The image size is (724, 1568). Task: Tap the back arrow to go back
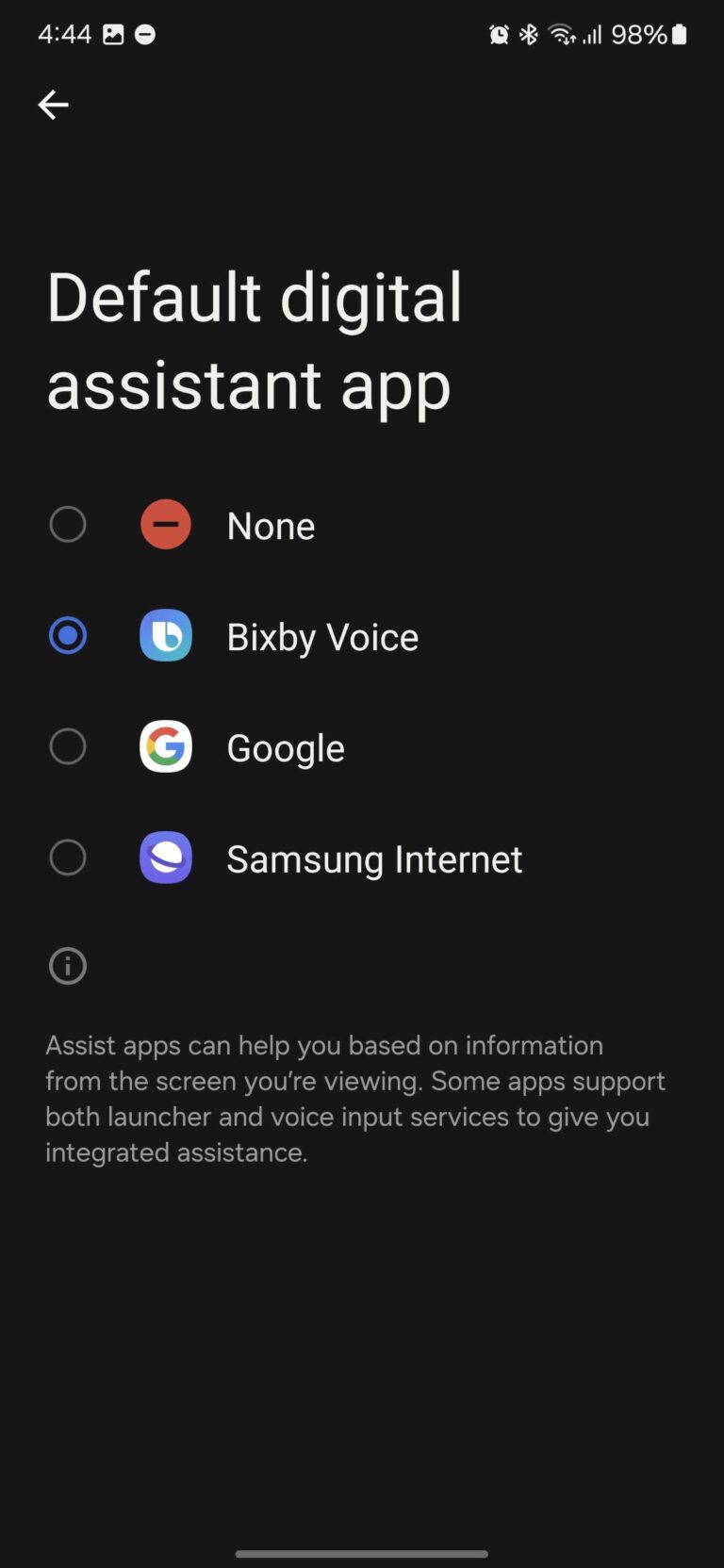[x=53, y=105]
